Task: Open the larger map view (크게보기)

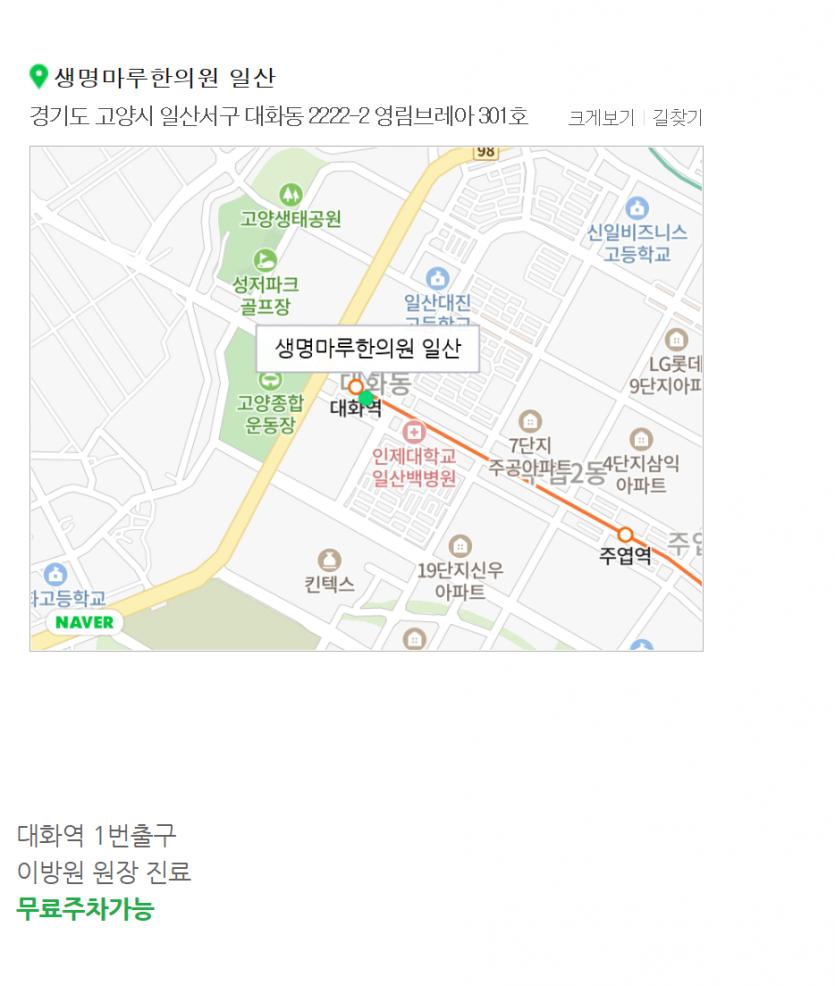Action: click(x=601, y=118)
